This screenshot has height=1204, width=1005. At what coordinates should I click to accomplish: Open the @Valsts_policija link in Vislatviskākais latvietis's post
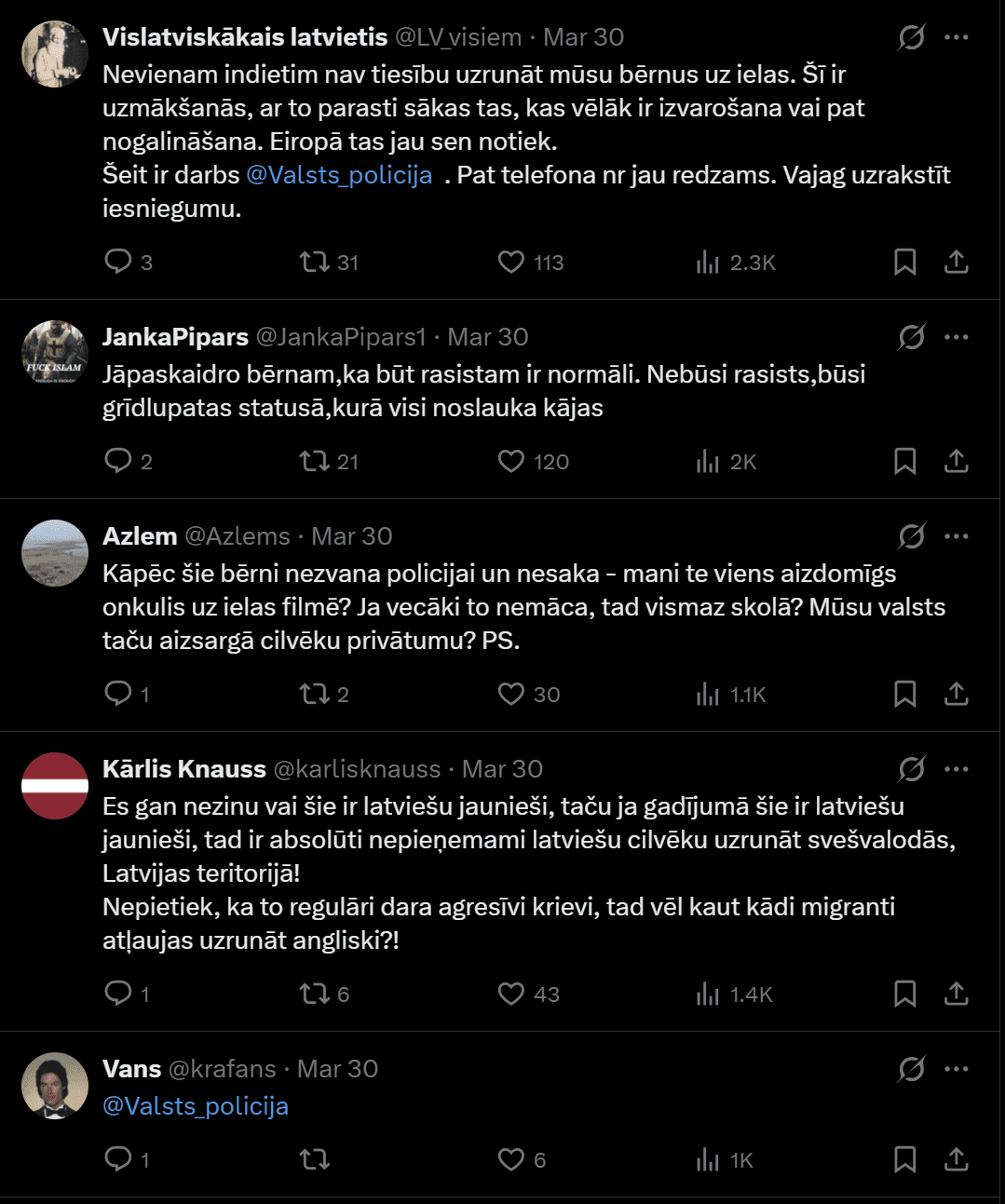point(339,175)
